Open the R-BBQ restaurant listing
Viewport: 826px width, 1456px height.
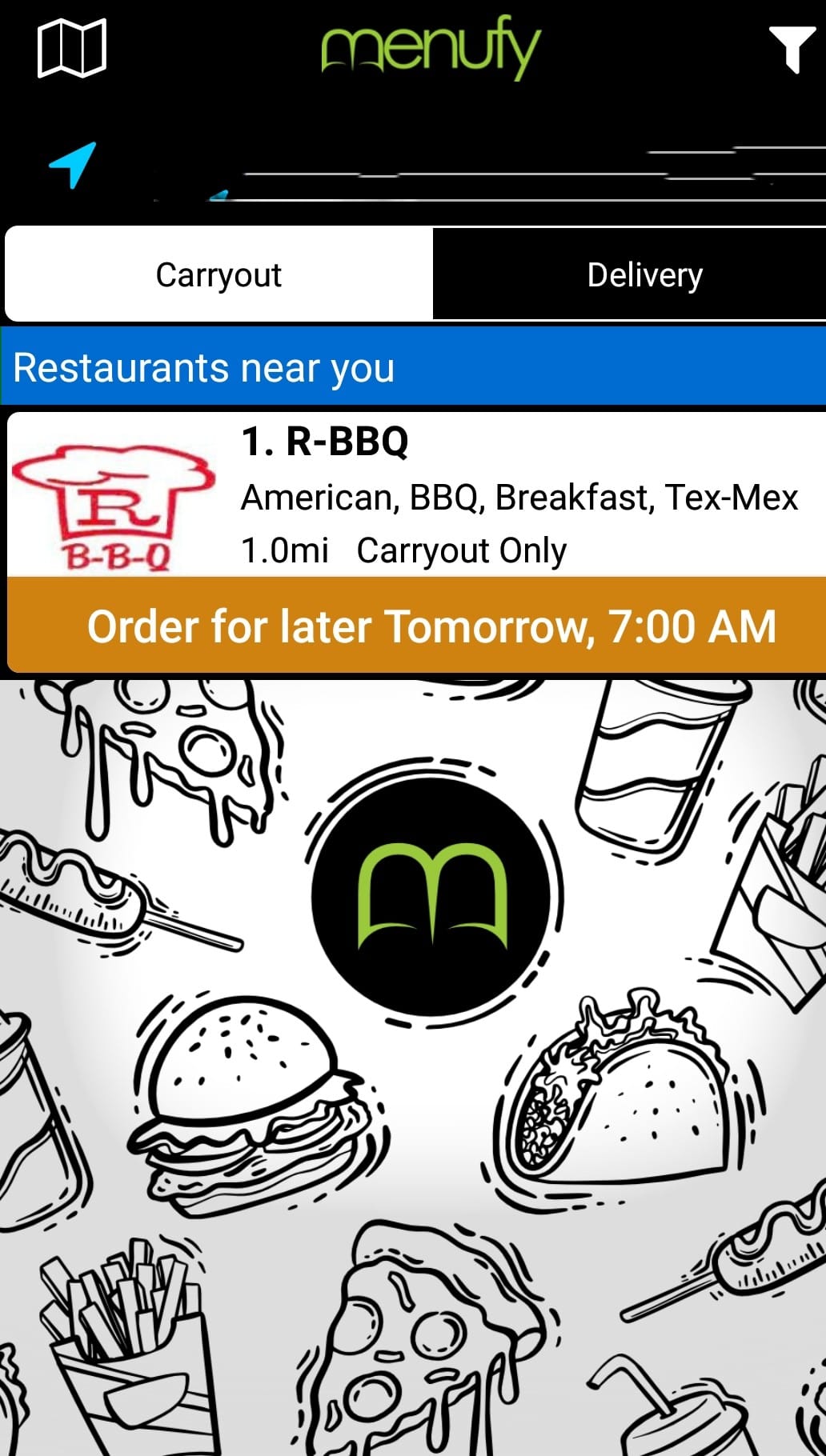416,494
